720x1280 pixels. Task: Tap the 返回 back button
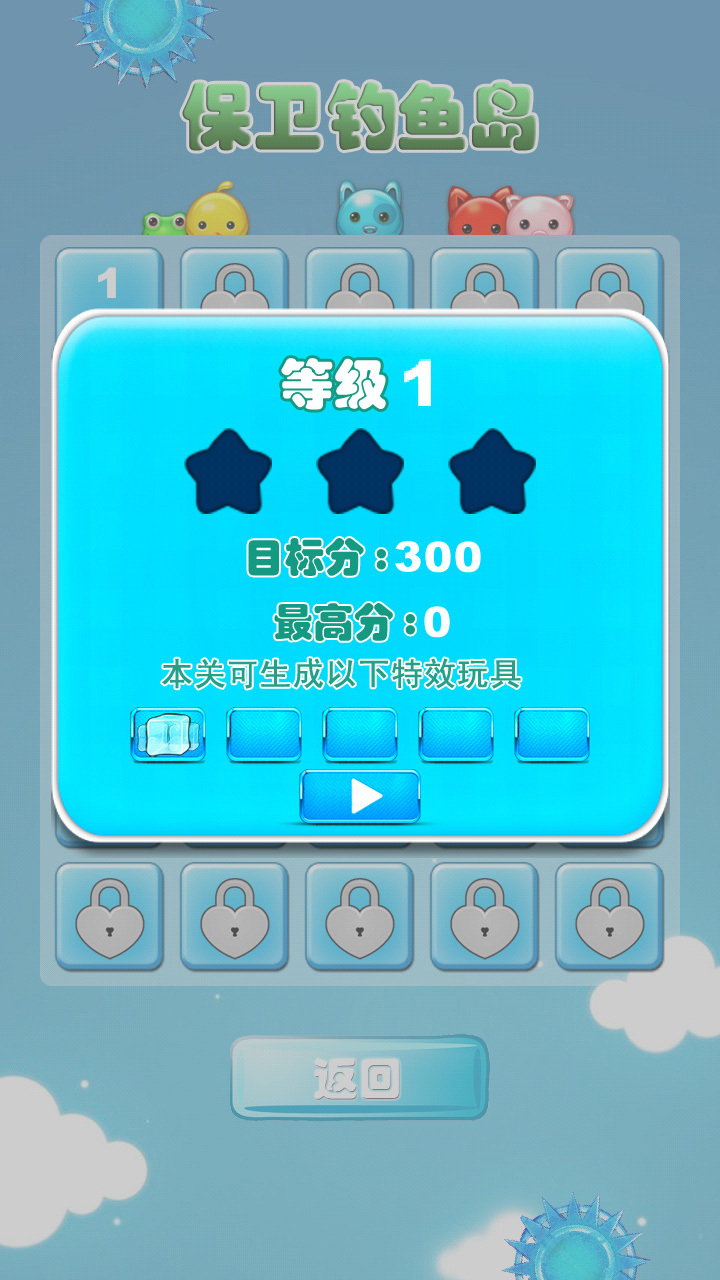pos(360,1078)
